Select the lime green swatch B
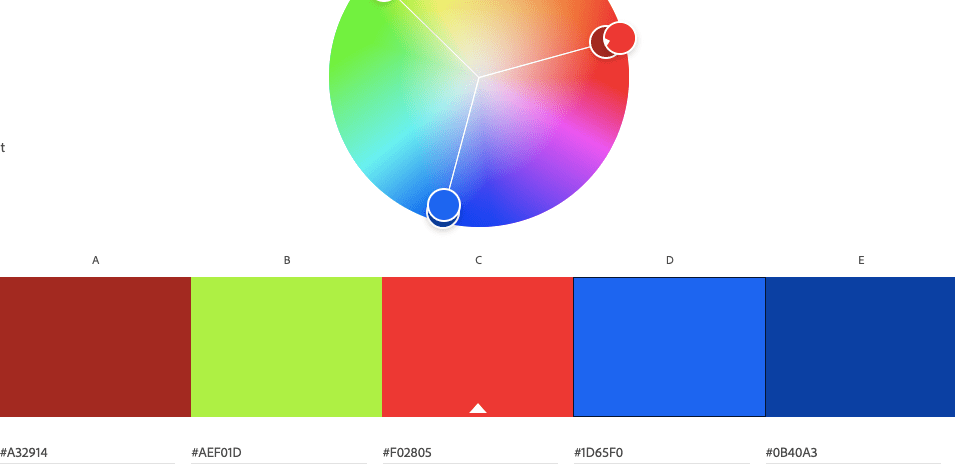Viewport: 955px width, 467px height. (x=286, y=346)
